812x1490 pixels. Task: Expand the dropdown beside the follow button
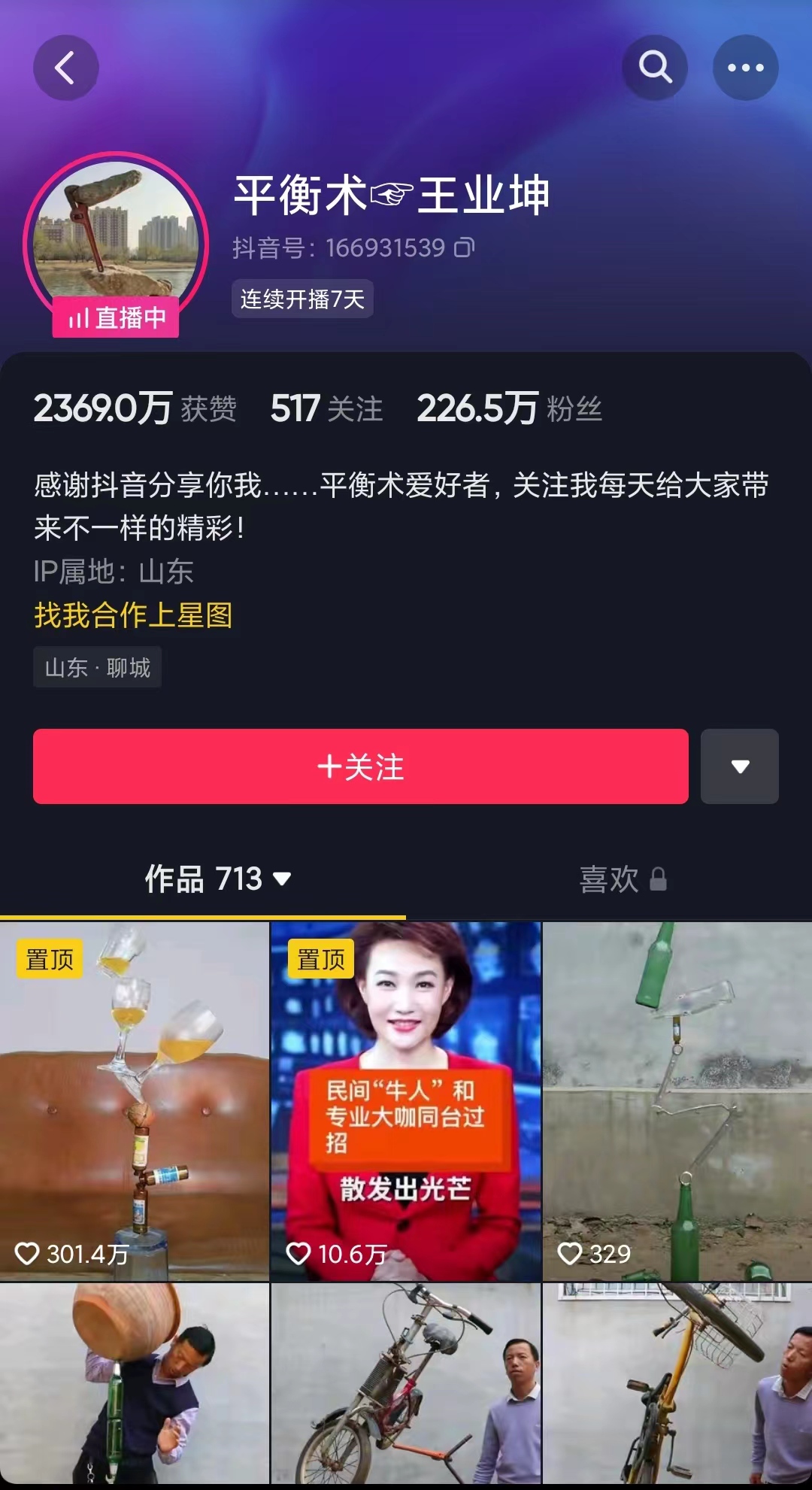[740, 766]
